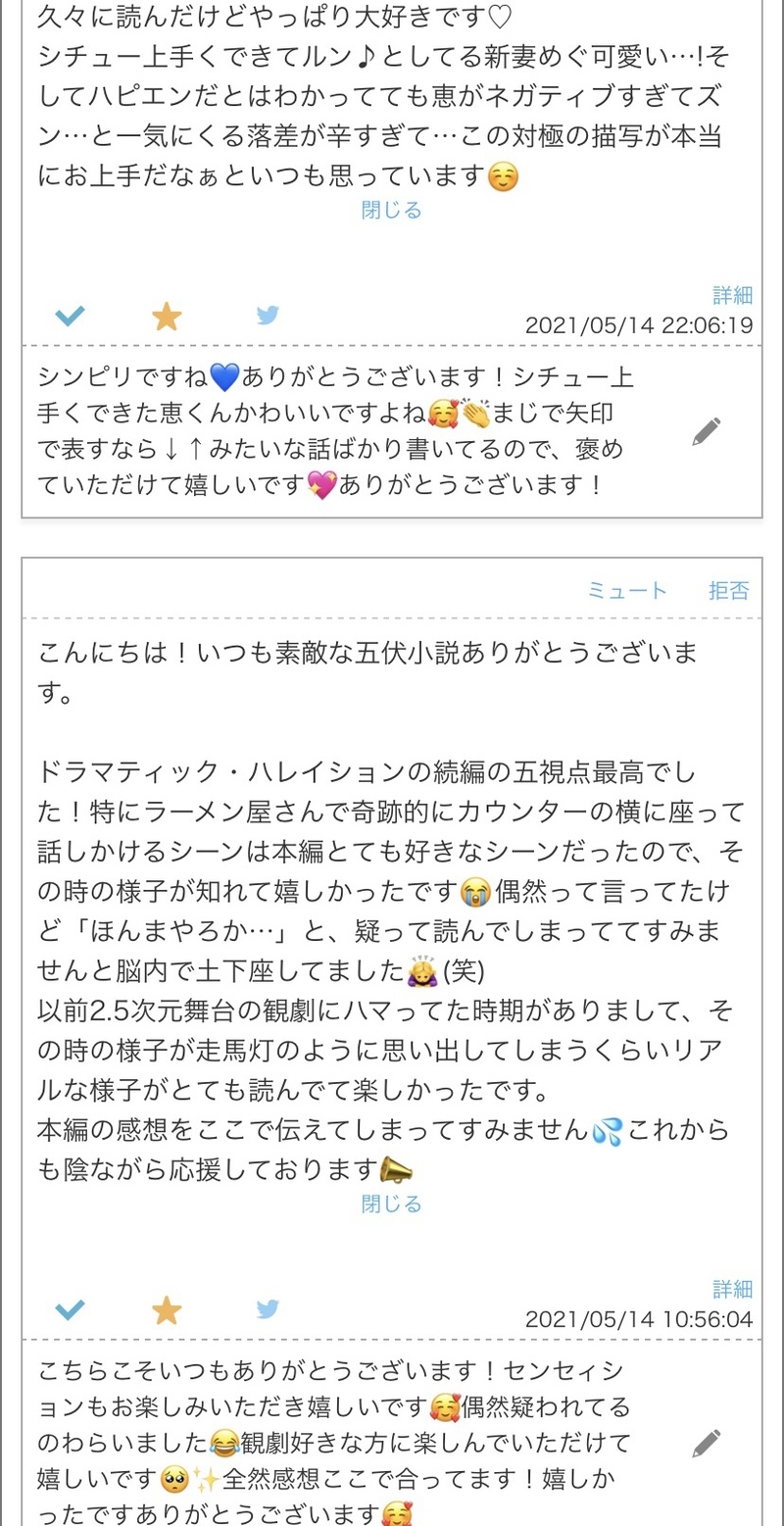Open 詳細 for the 10:56:04 message
The image size is (784, 1526).
tap(732, 1289)
